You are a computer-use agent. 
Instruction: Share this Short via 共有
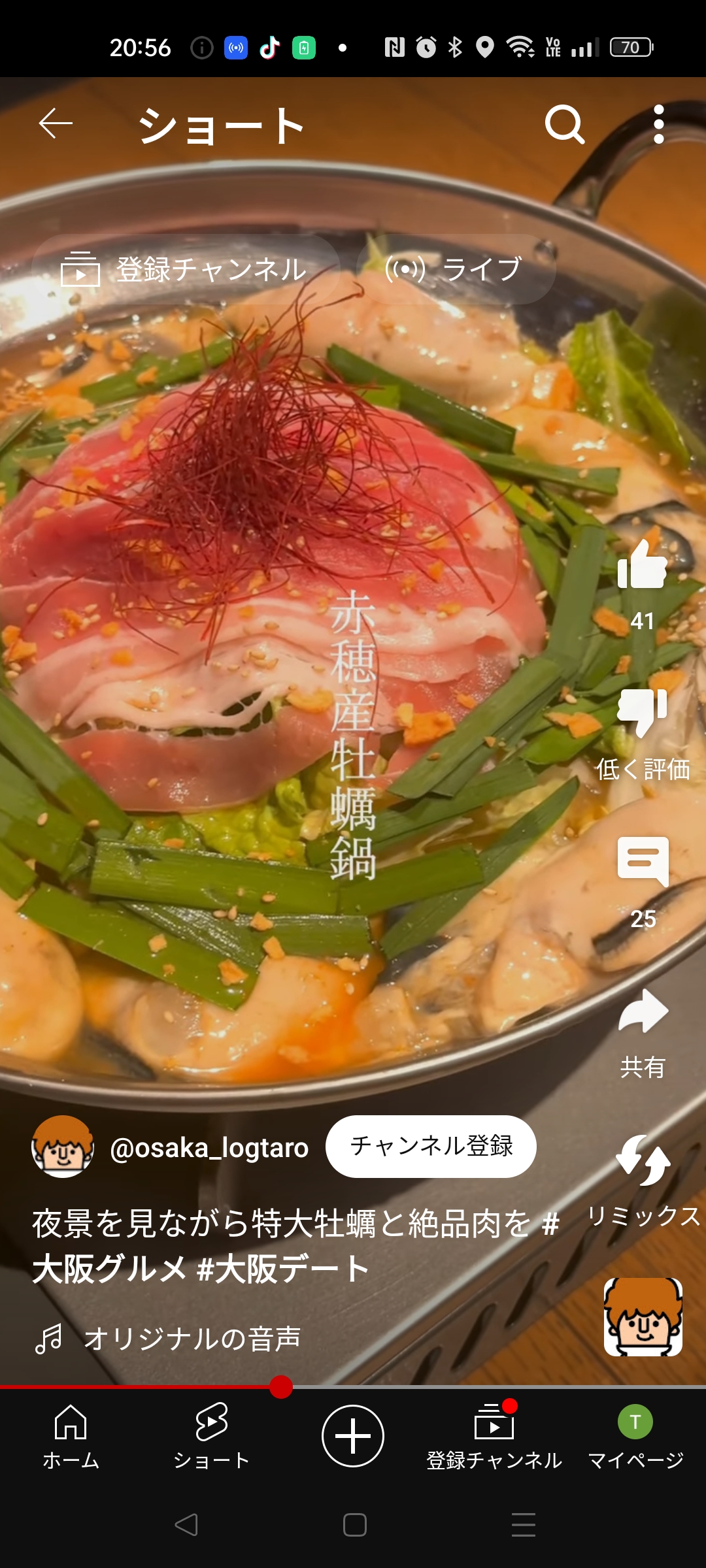[643, 1013]
